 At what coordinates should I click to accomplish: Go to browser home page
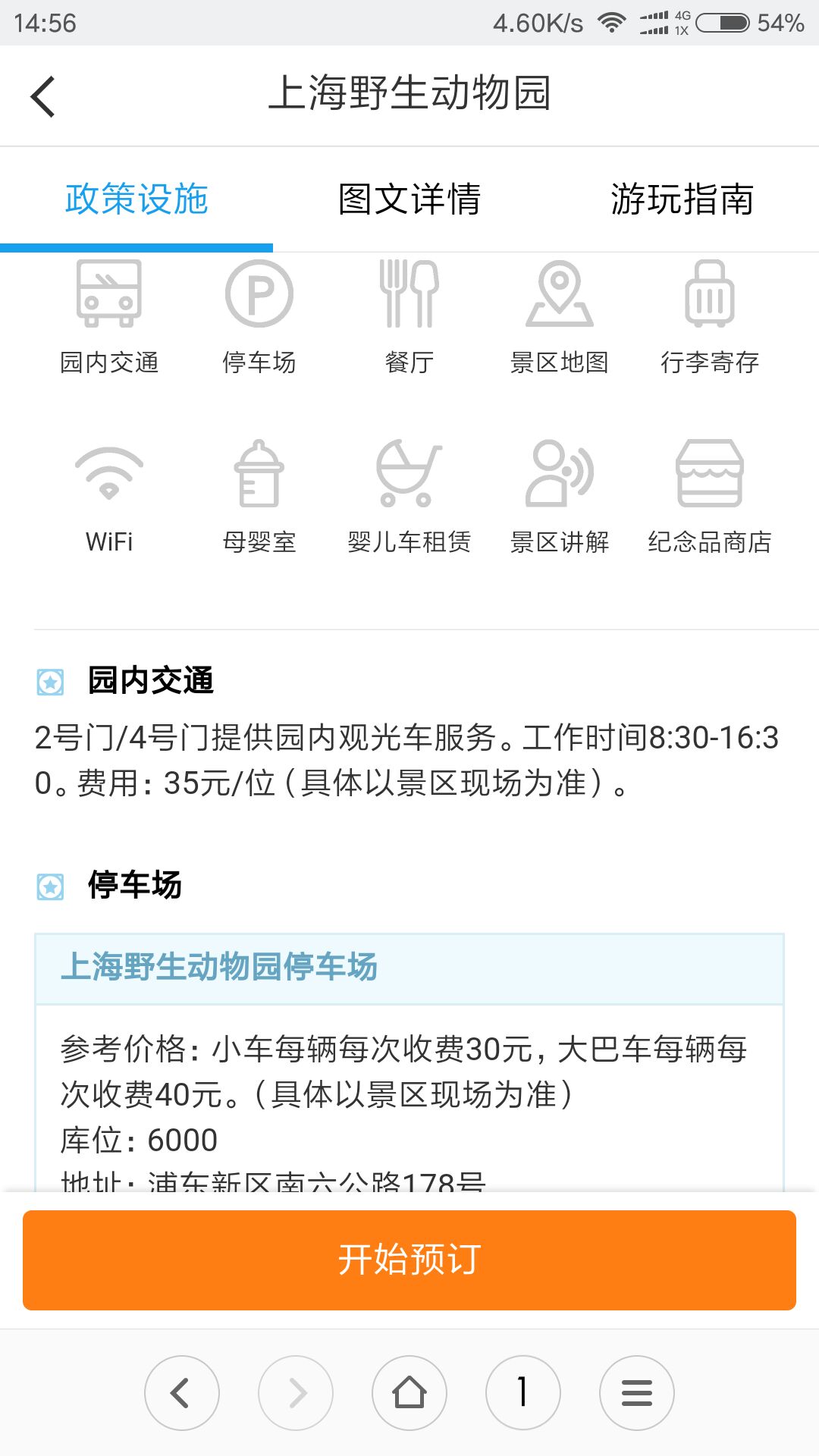409,1393
